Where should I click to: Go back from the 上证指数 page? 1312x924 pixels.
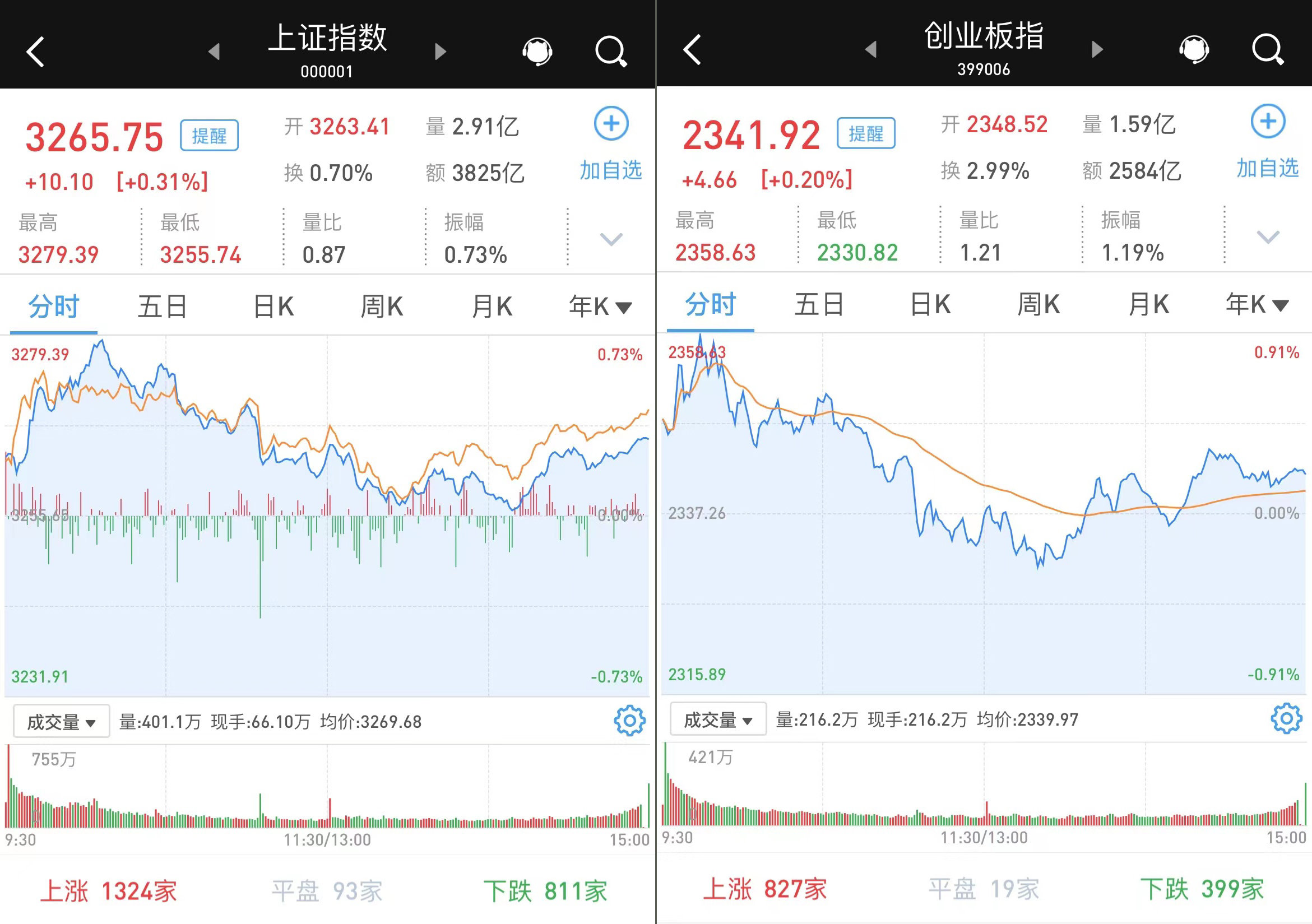coord(35,52)
